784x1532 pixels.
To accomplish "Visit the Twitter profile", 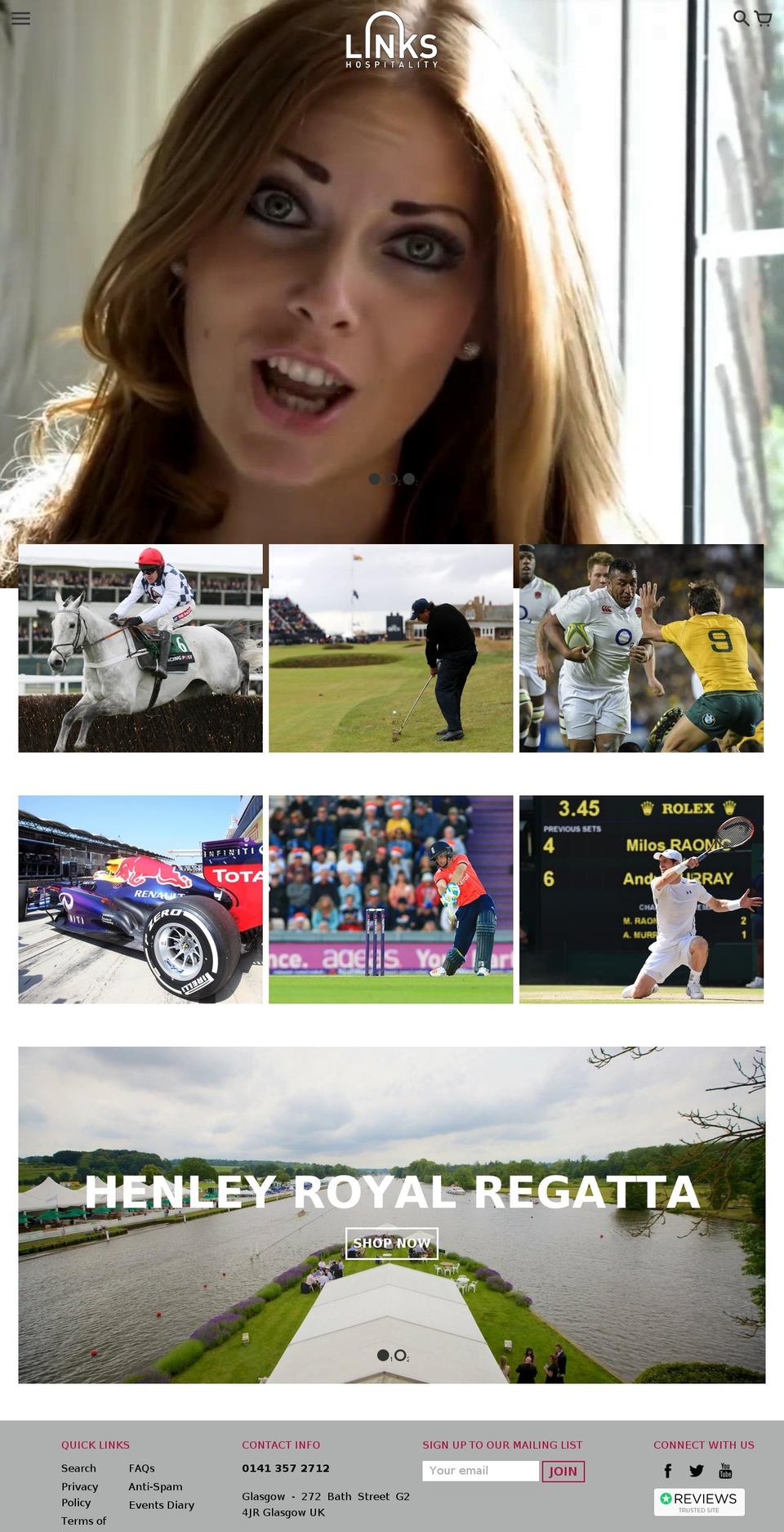I will 696,1471.
